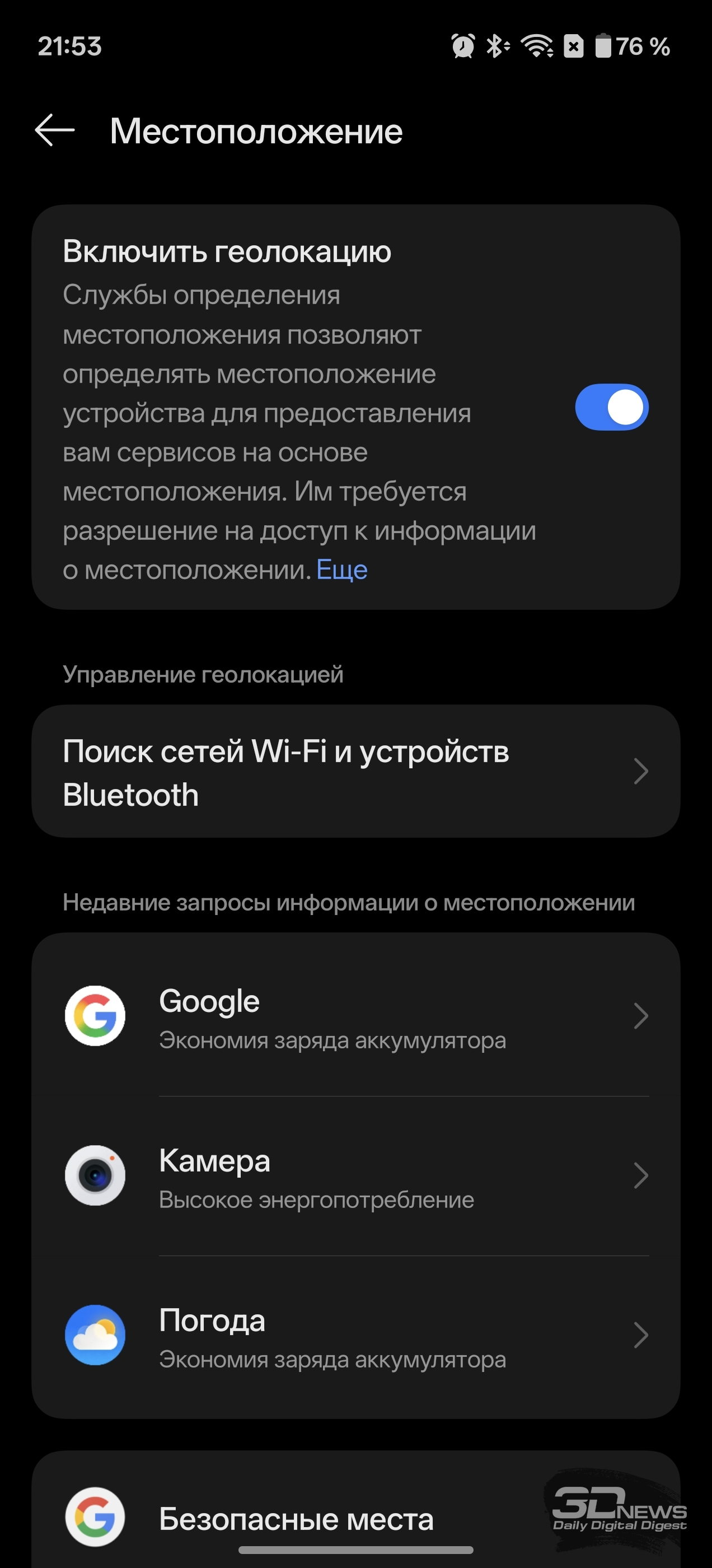Screen dimensions: 712x1568
Task: Open Камера location access settings
Action: point(355,1175)
